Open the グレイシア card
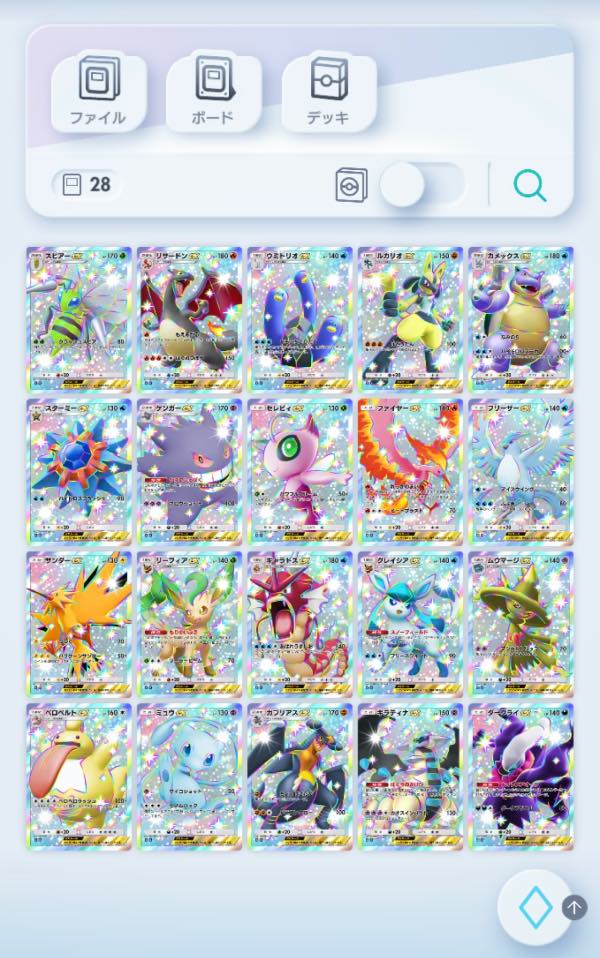The height and width of the screenshot is (958, 600). coord(410,622)
